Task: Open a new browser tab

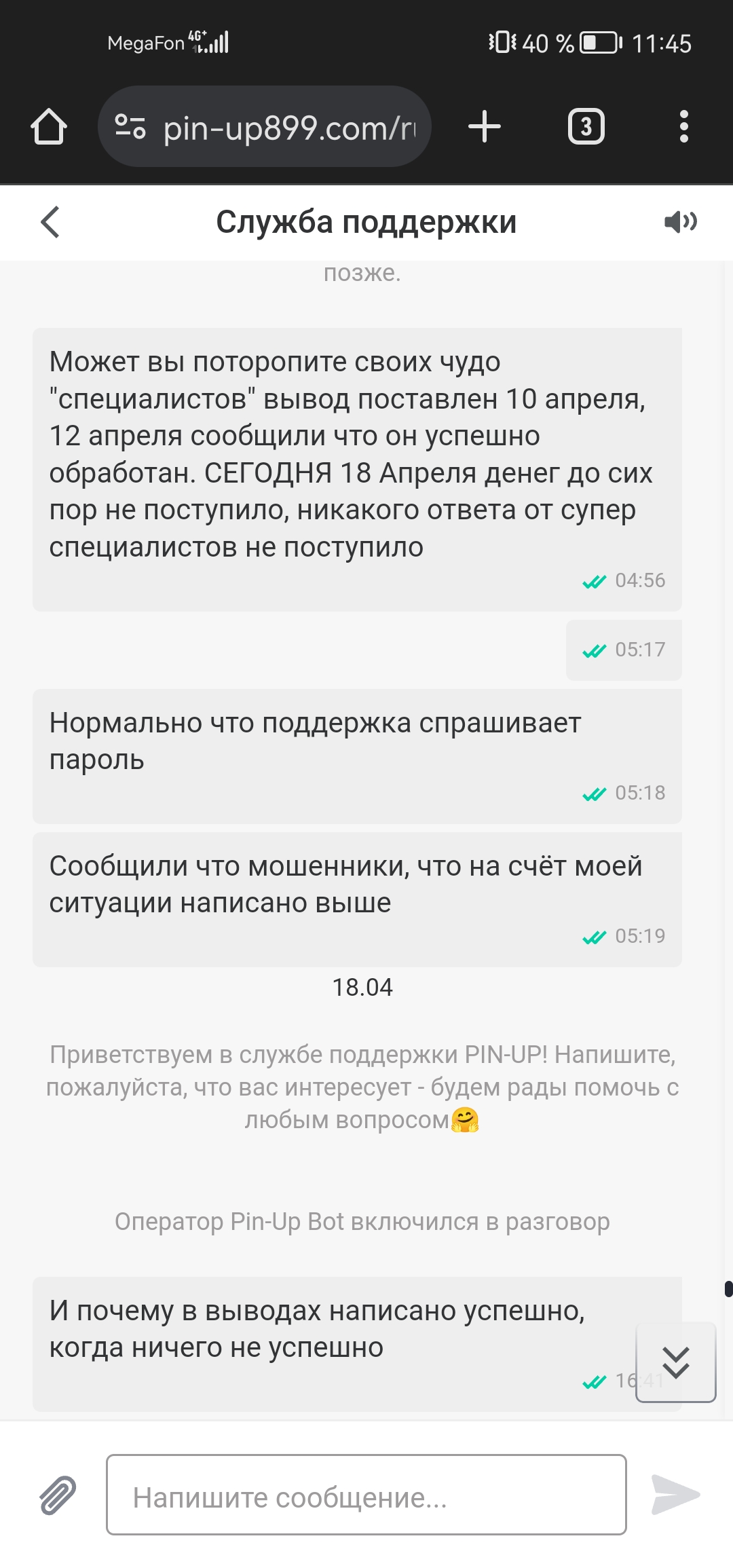Action: (x=485, y=127)
